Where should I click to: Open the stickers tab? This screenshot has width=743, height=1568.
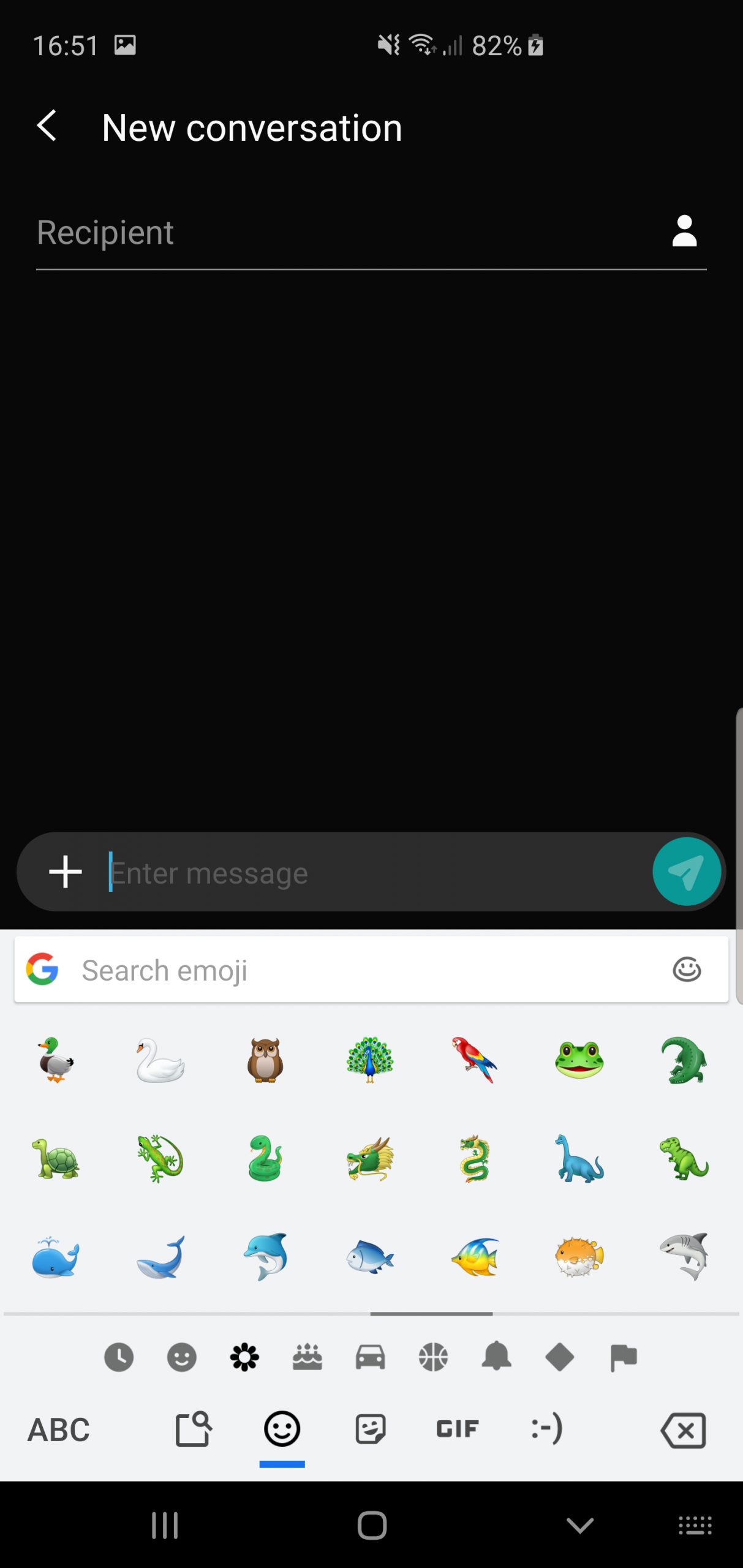point(371,1429)
